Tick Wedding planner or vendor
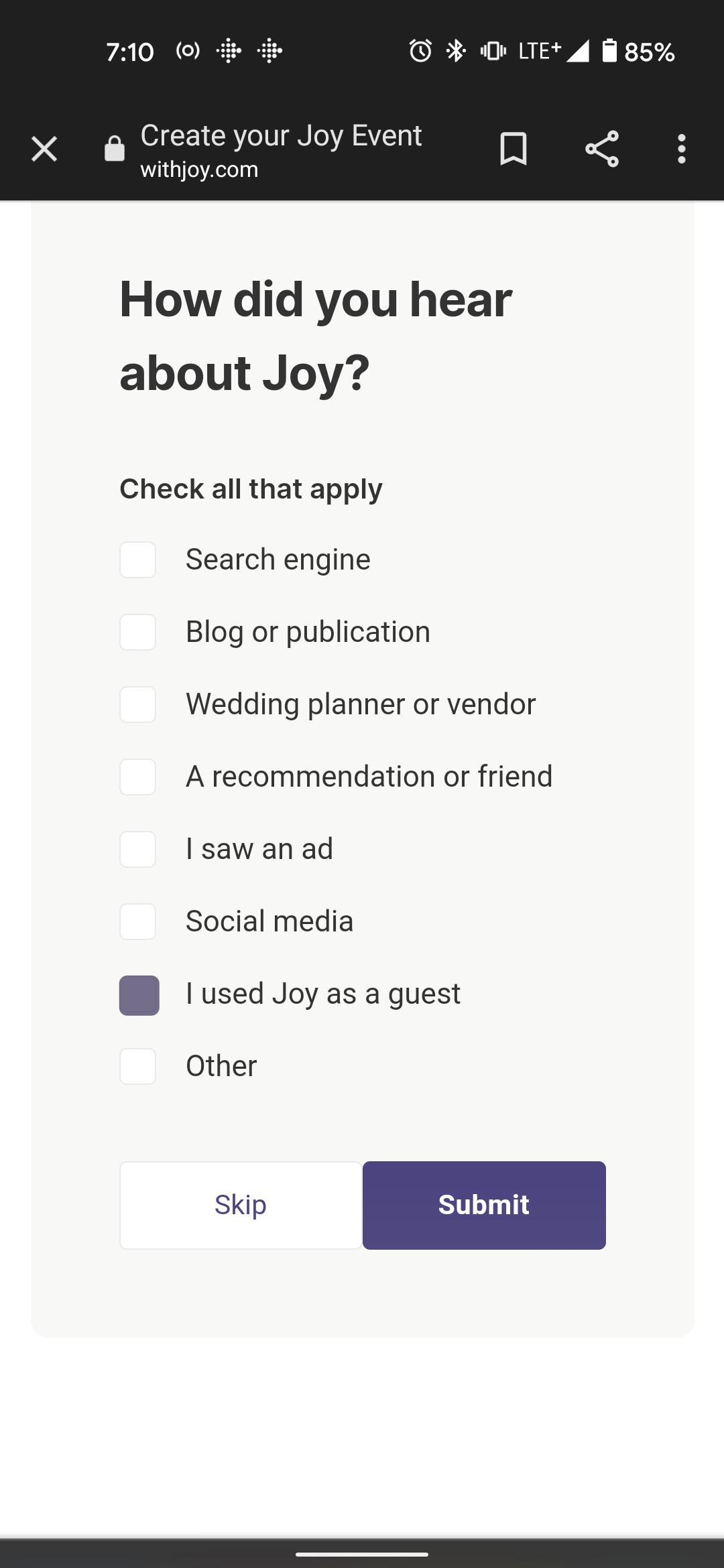The height and width of the screenshot is (1568, 724). (138, 705)
